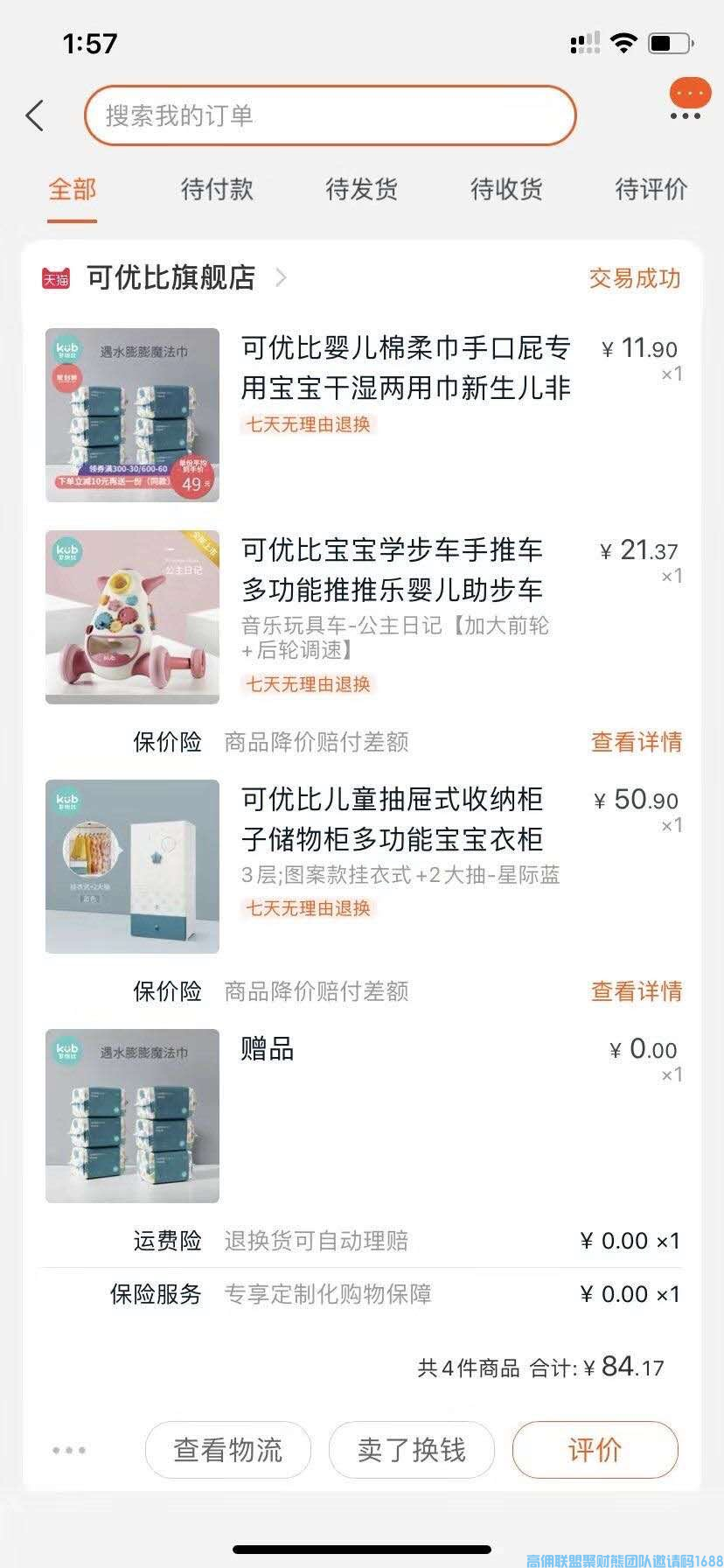Viewport: 724px width, 1568px height.
Task: Switch to the 待付款 tab
Action: [x=217, y=189]
